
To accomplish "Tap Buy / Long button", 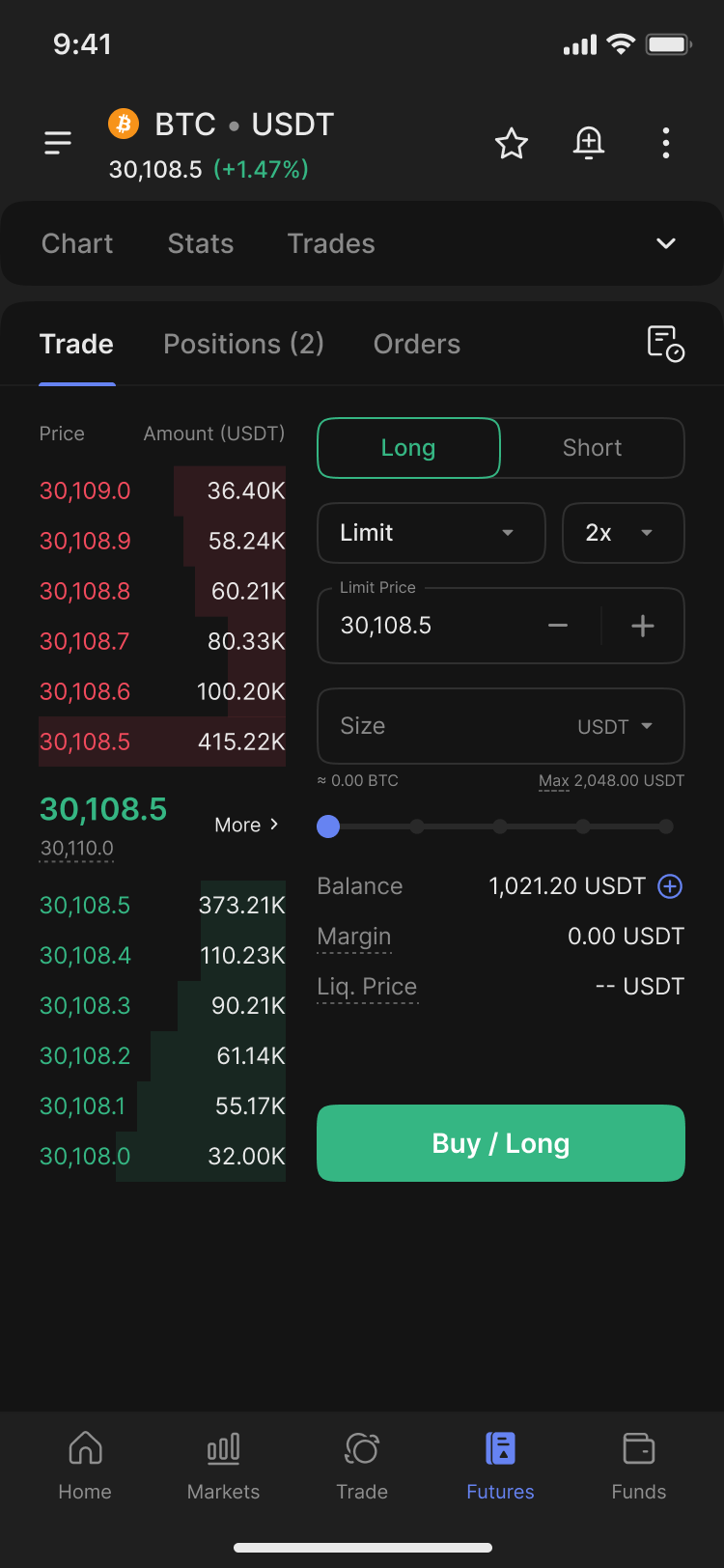I will pyautogui.click(x=501, y=1143).
